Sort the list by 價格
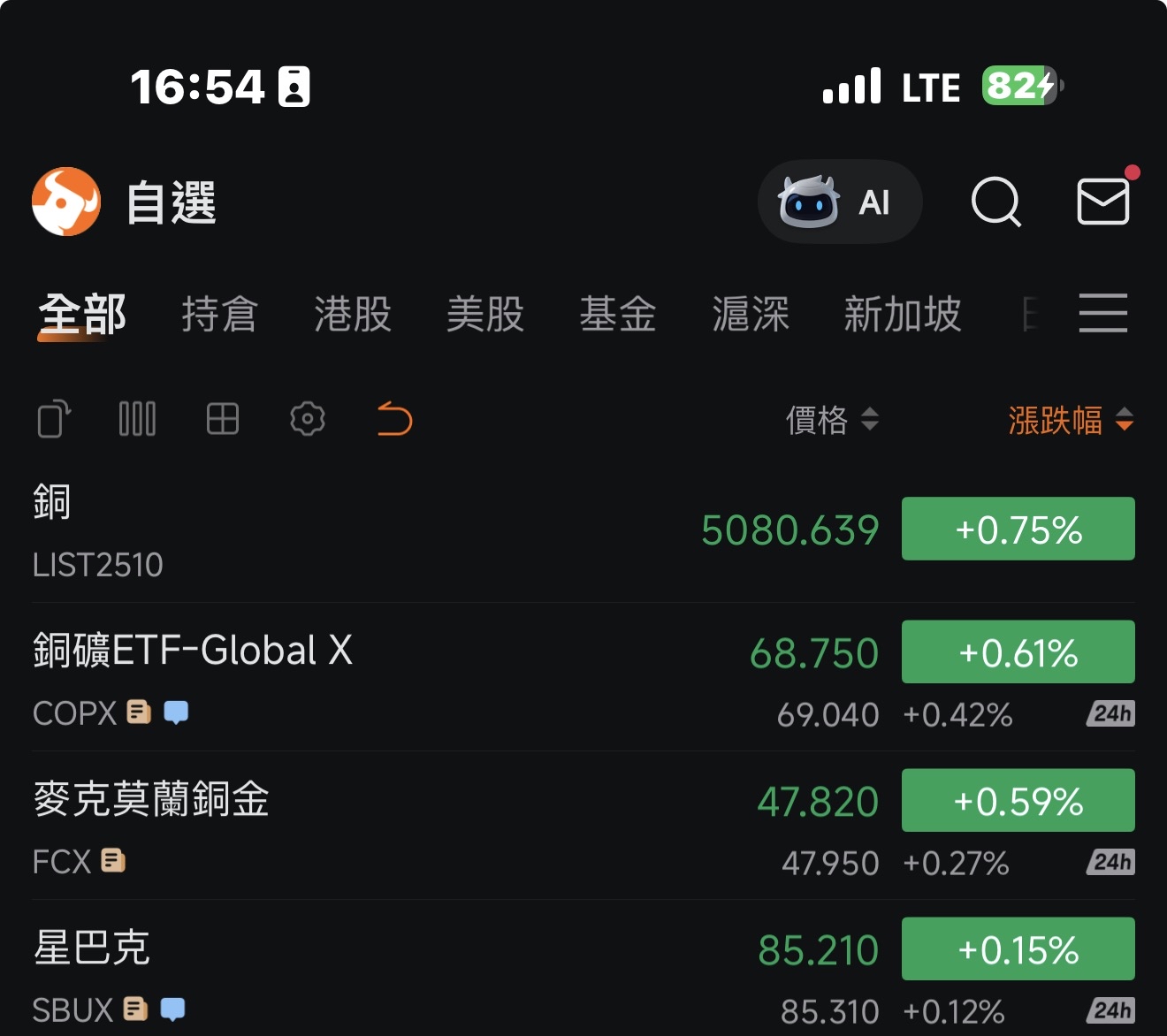 (x=831, y=420)
